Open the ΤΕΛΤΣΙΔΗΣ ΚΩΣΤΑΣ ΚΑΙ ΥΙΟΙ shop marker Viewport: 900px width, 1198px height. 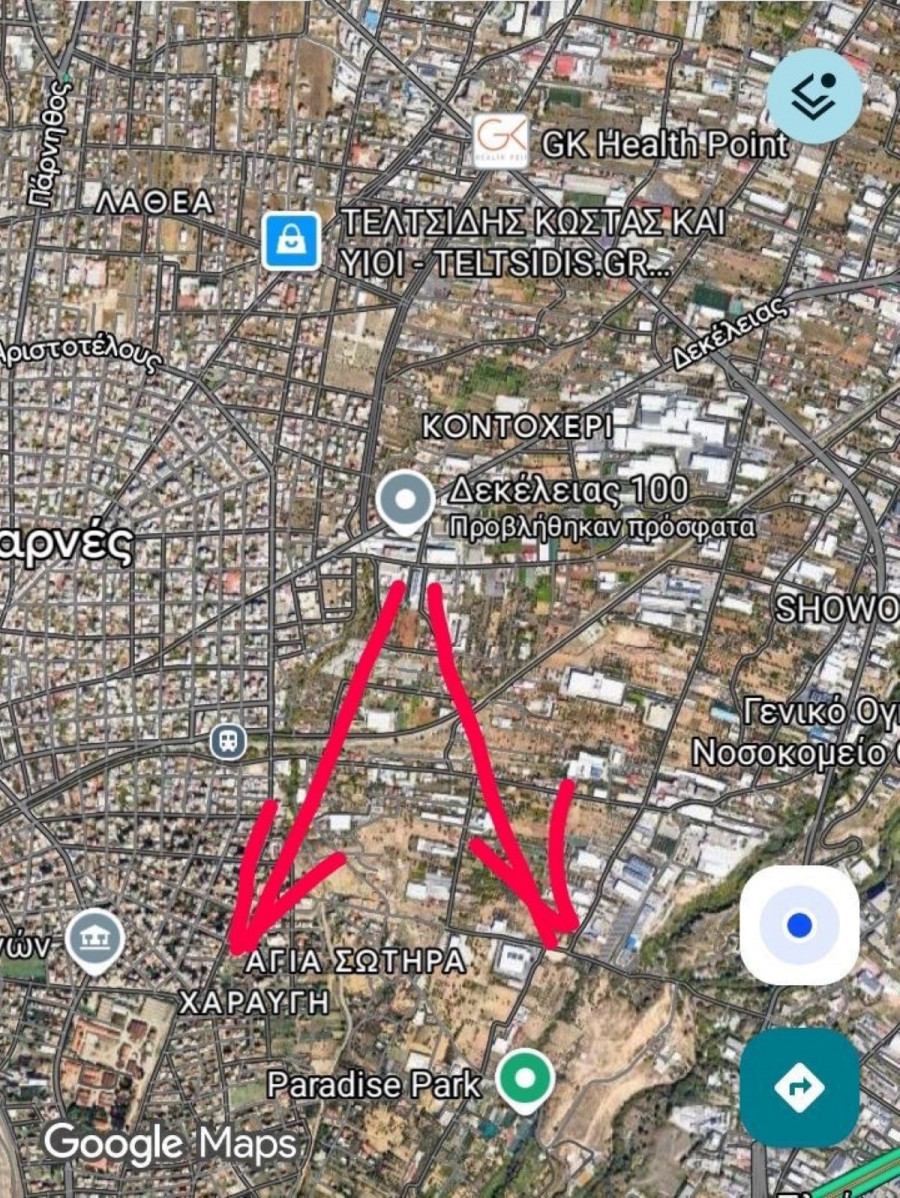(291, 241)
